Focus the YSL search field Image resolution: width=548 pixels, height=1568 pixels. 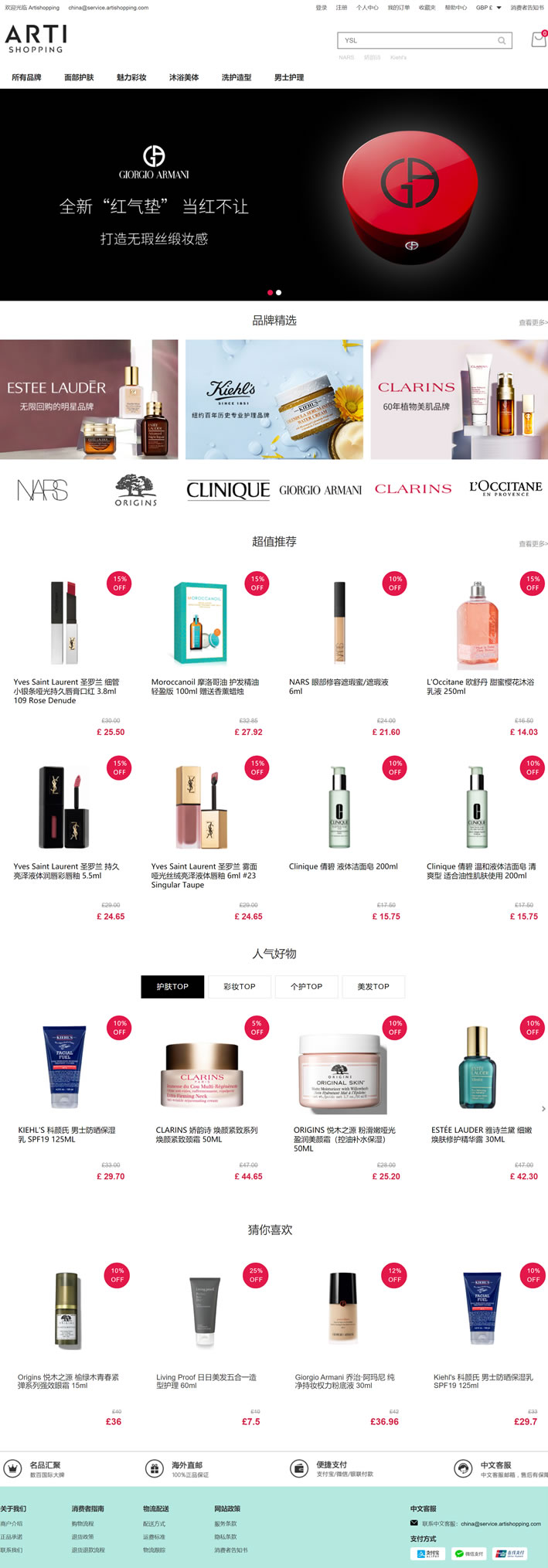(x=417, y=40)
